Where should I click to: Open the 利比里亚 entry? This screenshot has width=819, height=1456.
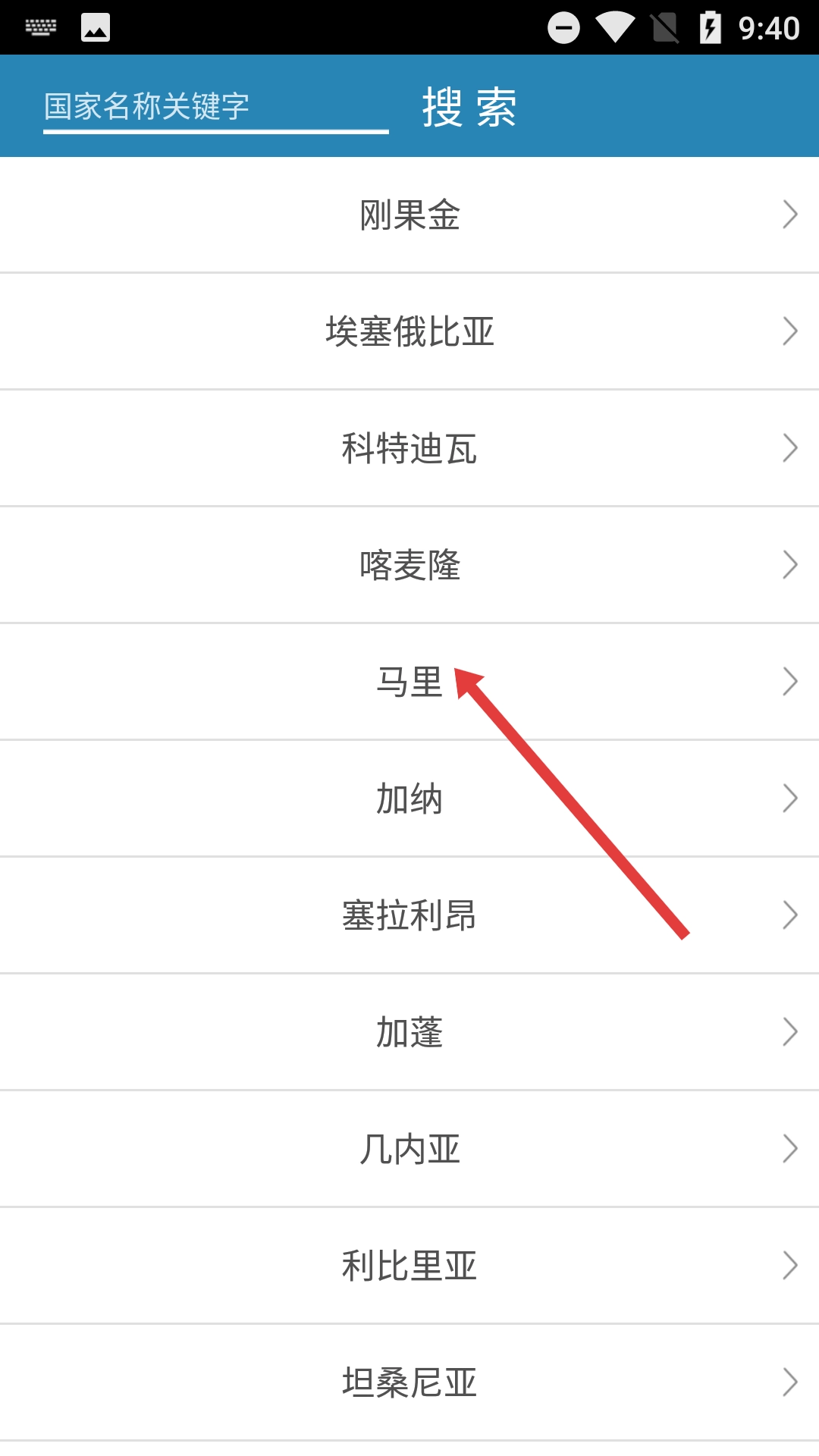point(409,1266)
